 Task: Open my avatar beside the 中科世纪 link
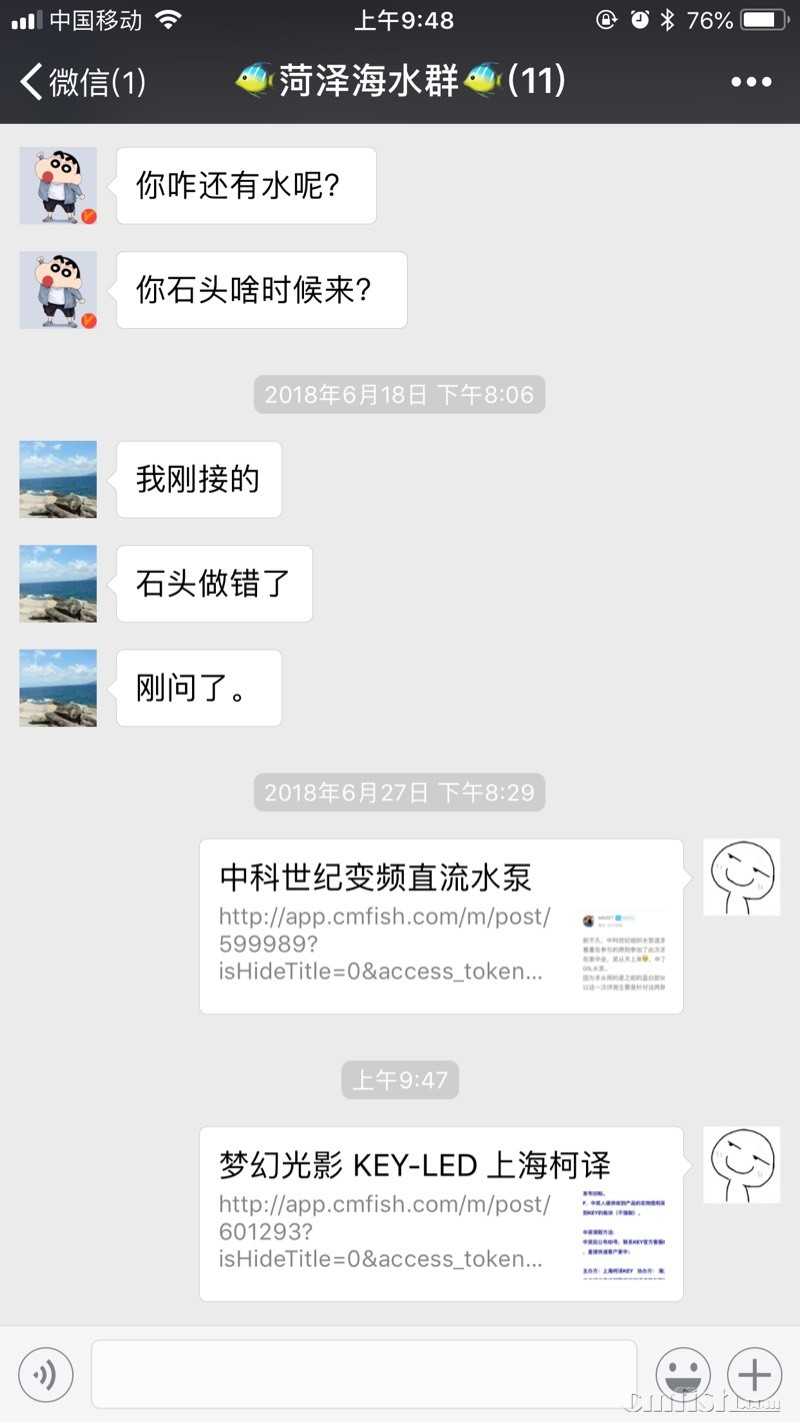pyautogui.click(x=741, y=877)
